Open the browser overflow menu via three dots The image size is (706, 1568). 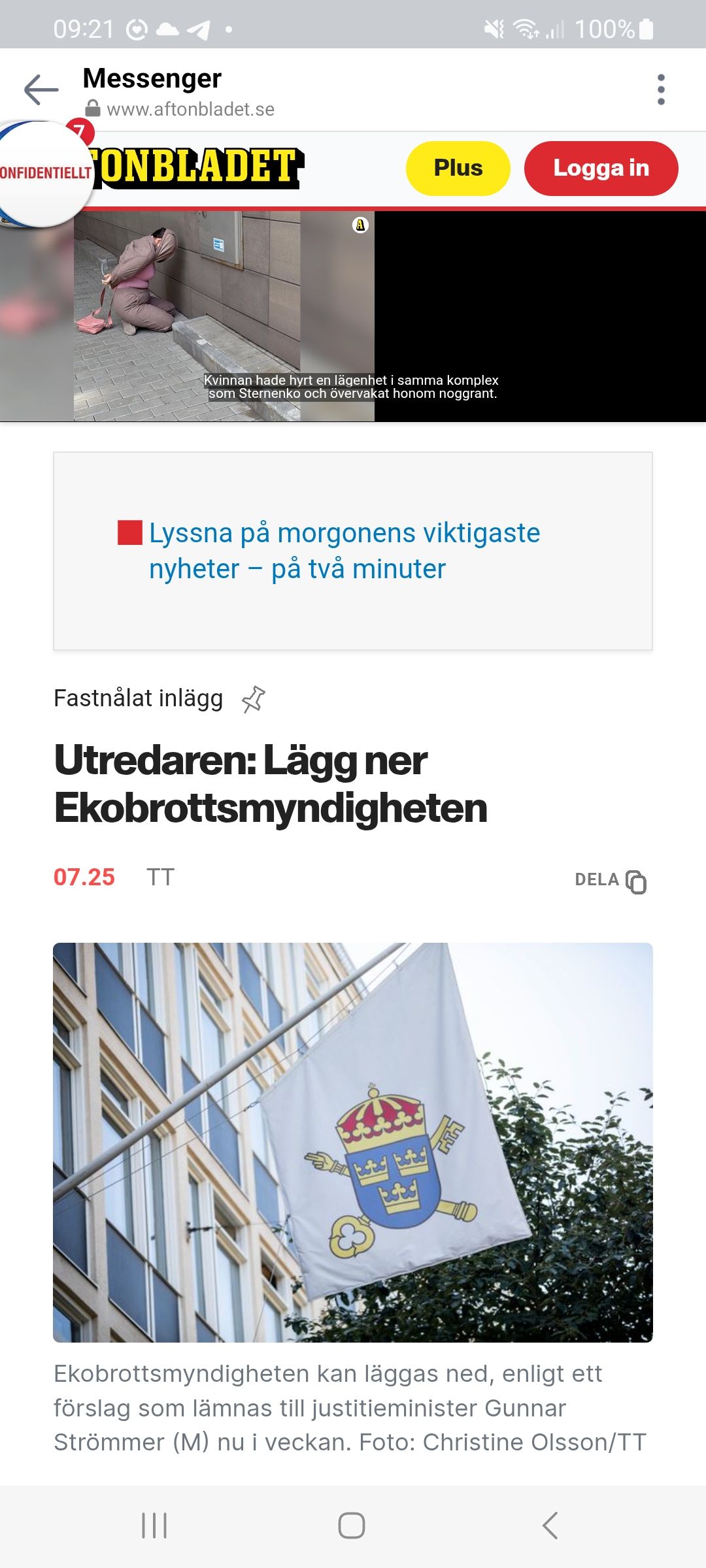(662, 90)
